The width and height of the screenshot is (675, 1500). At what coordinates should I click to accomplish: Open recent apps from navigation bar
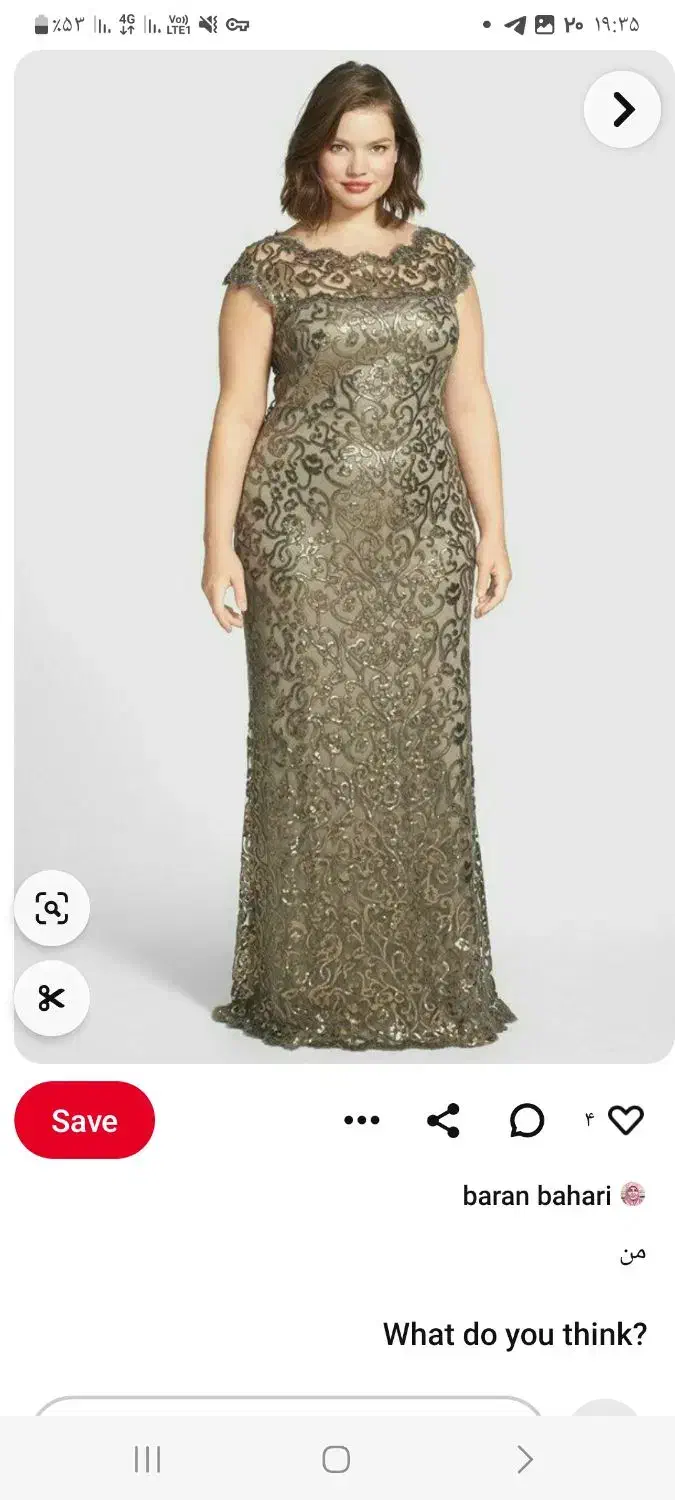pos(147,1459)
